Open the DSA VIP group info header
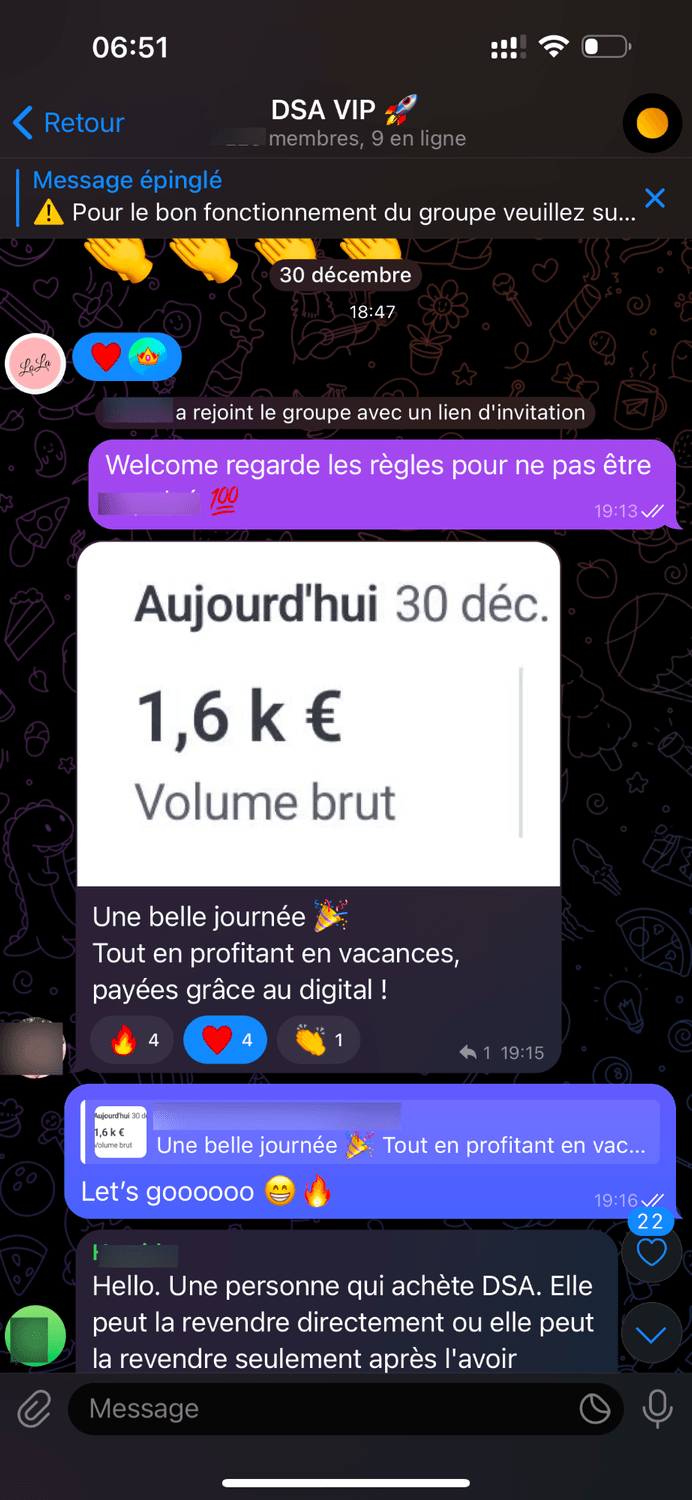692x1500 pixels. pos(345,123)
